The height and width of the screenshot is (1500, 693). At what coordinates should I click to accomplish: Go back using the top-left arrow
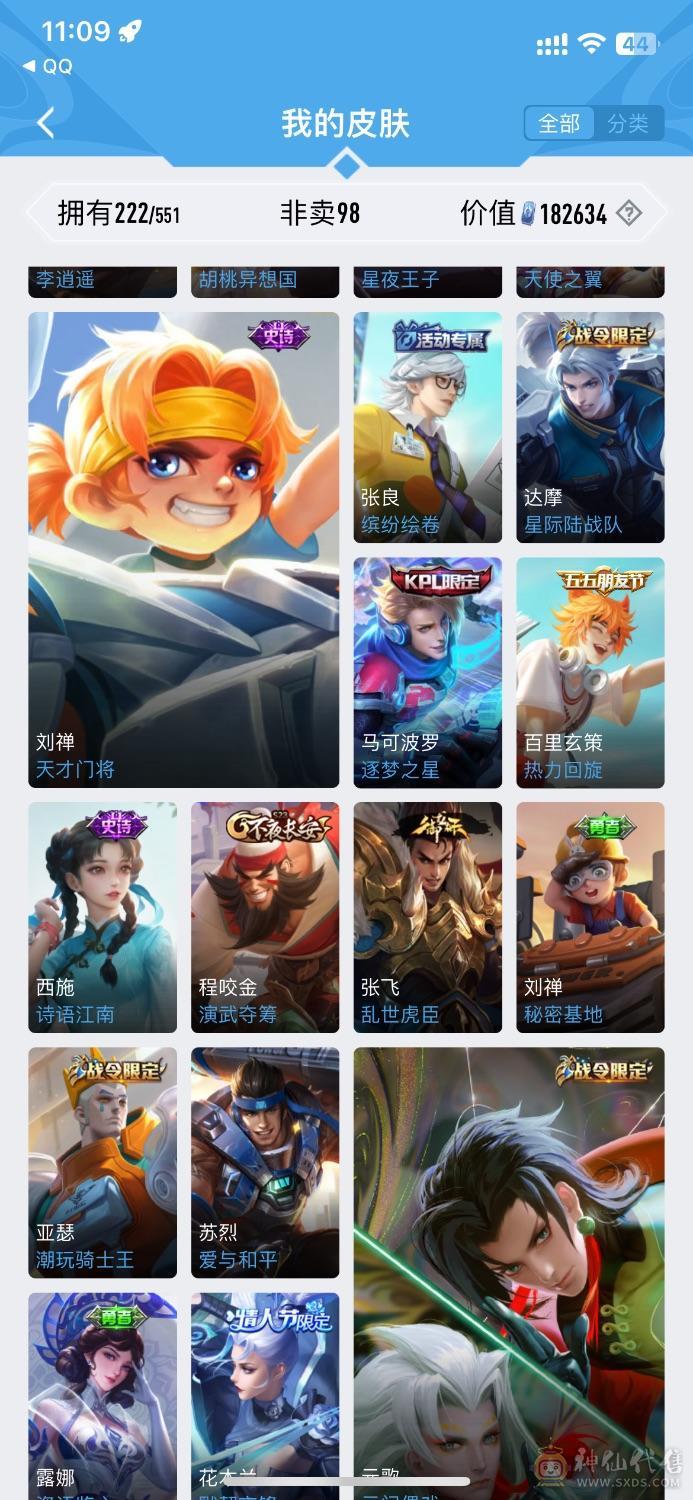pos(45,123)
